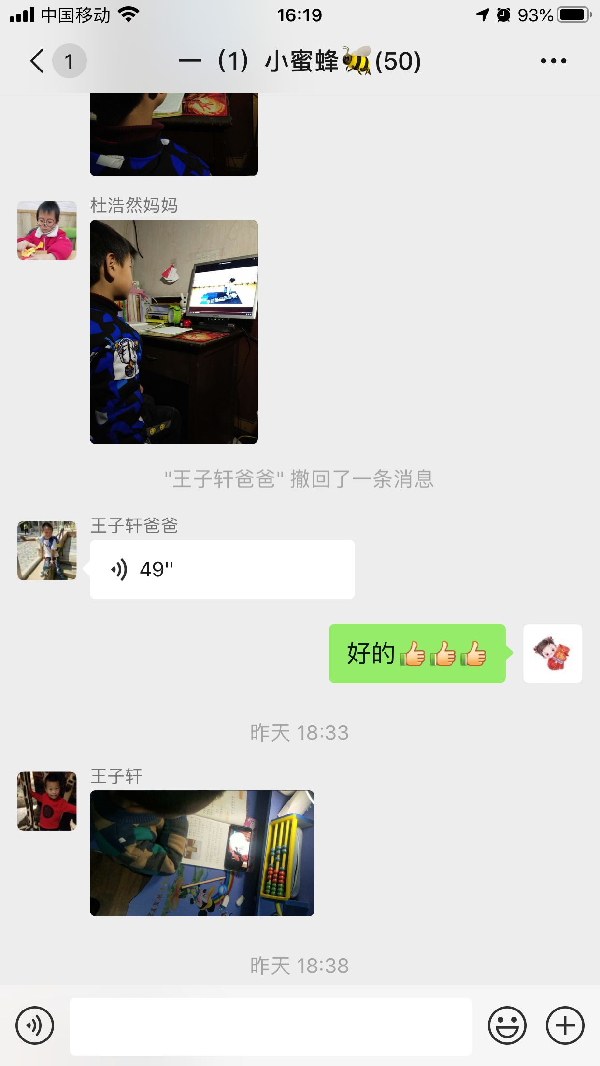The width and height of the screenshot is (600, 1066).
Task: Open the group chat overflow menu
Action: 553,62
